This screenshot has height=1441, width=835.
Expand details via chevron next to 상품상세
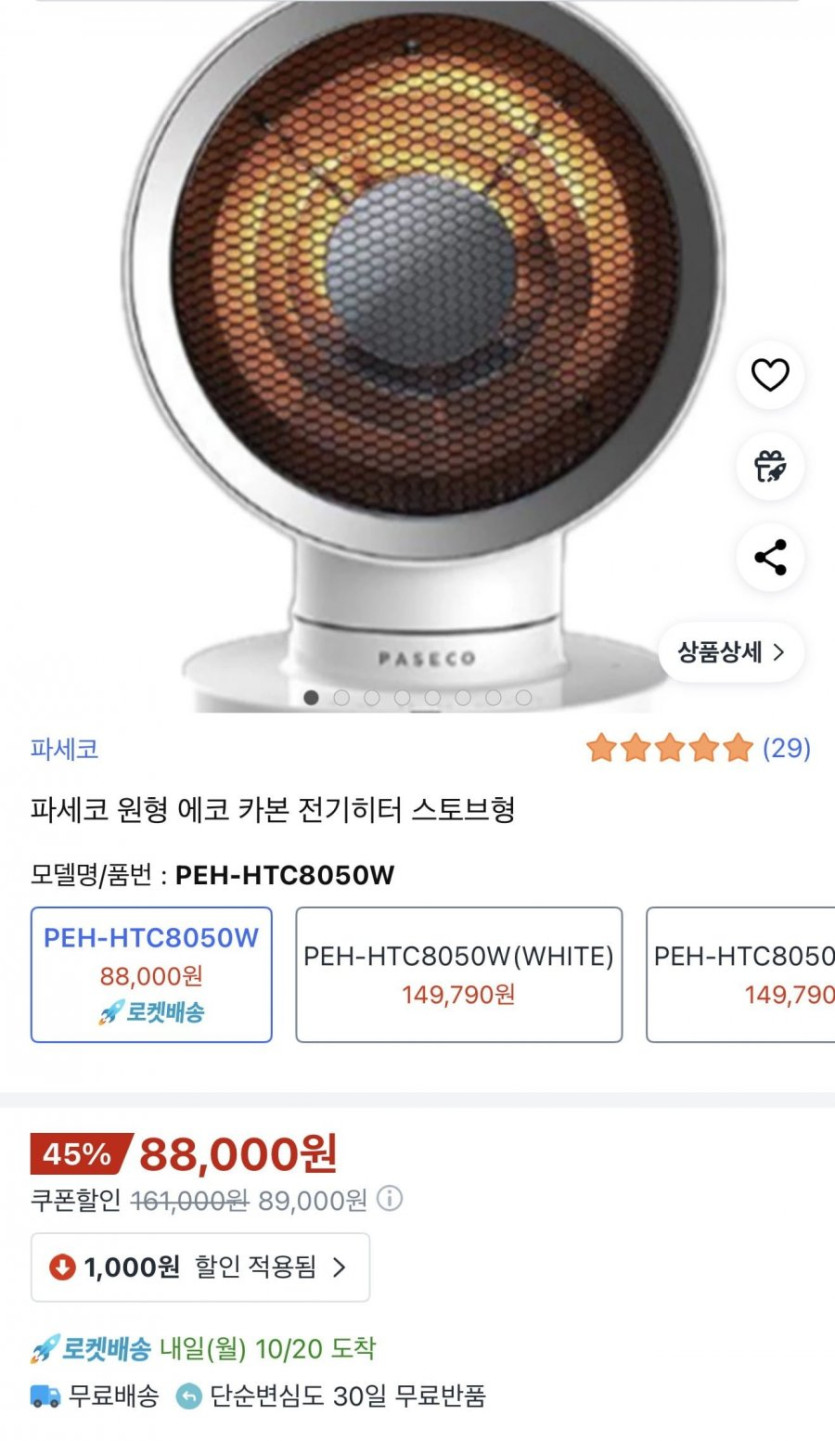click(x=780, y=652)
